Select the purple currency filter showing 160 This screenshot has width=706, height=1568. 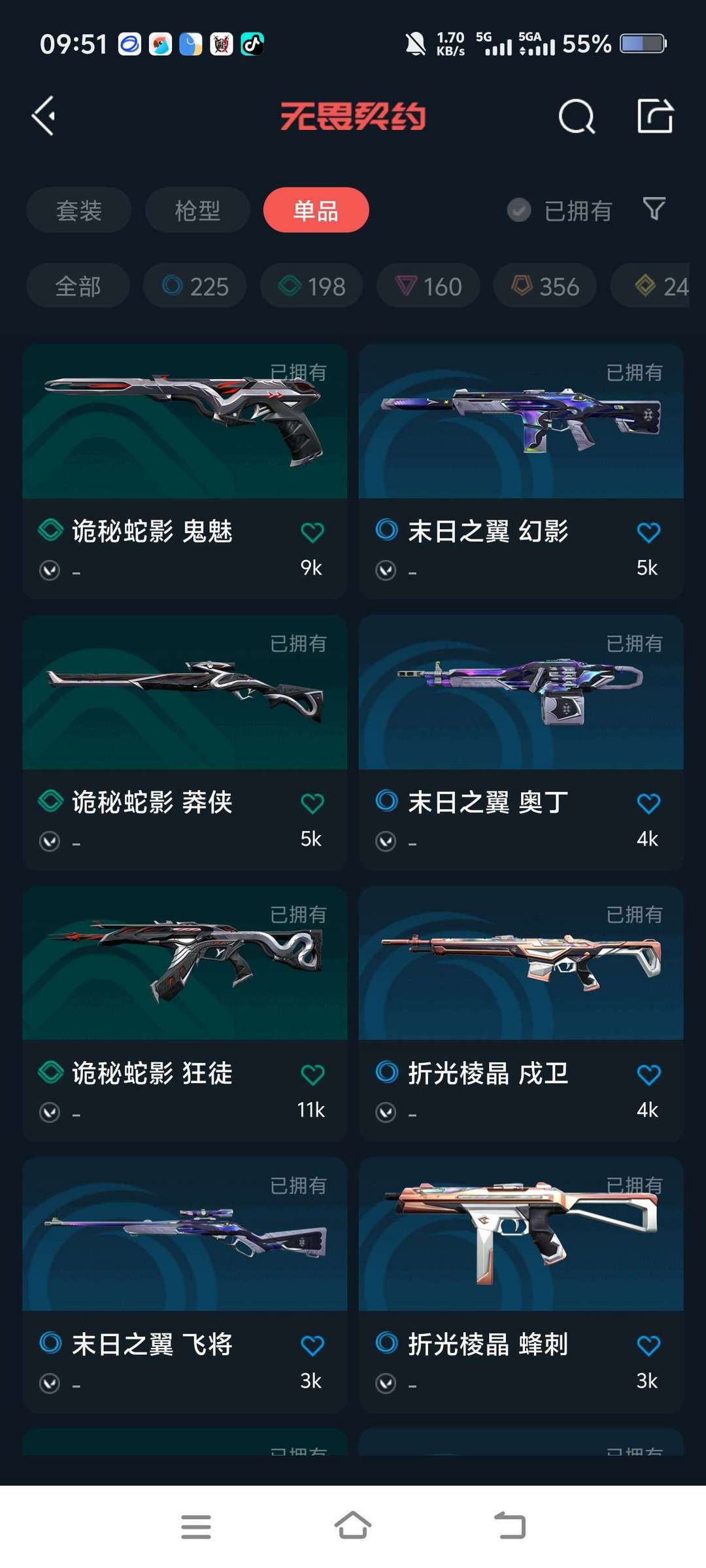(x=428, y=286)
